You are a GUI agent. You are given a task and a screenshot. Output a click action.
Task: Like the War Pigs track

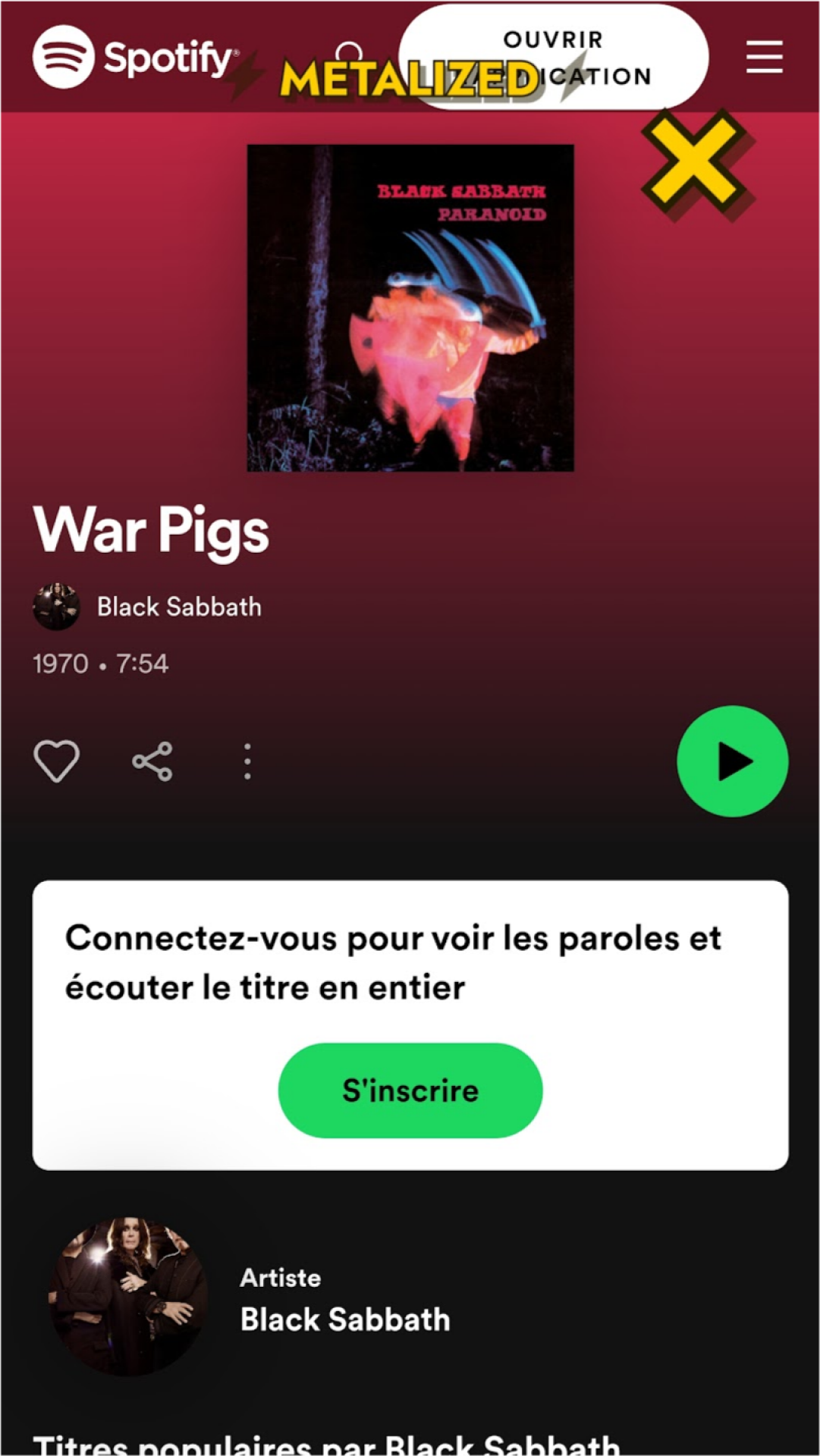pyautogui.click(x=57, y=761)
